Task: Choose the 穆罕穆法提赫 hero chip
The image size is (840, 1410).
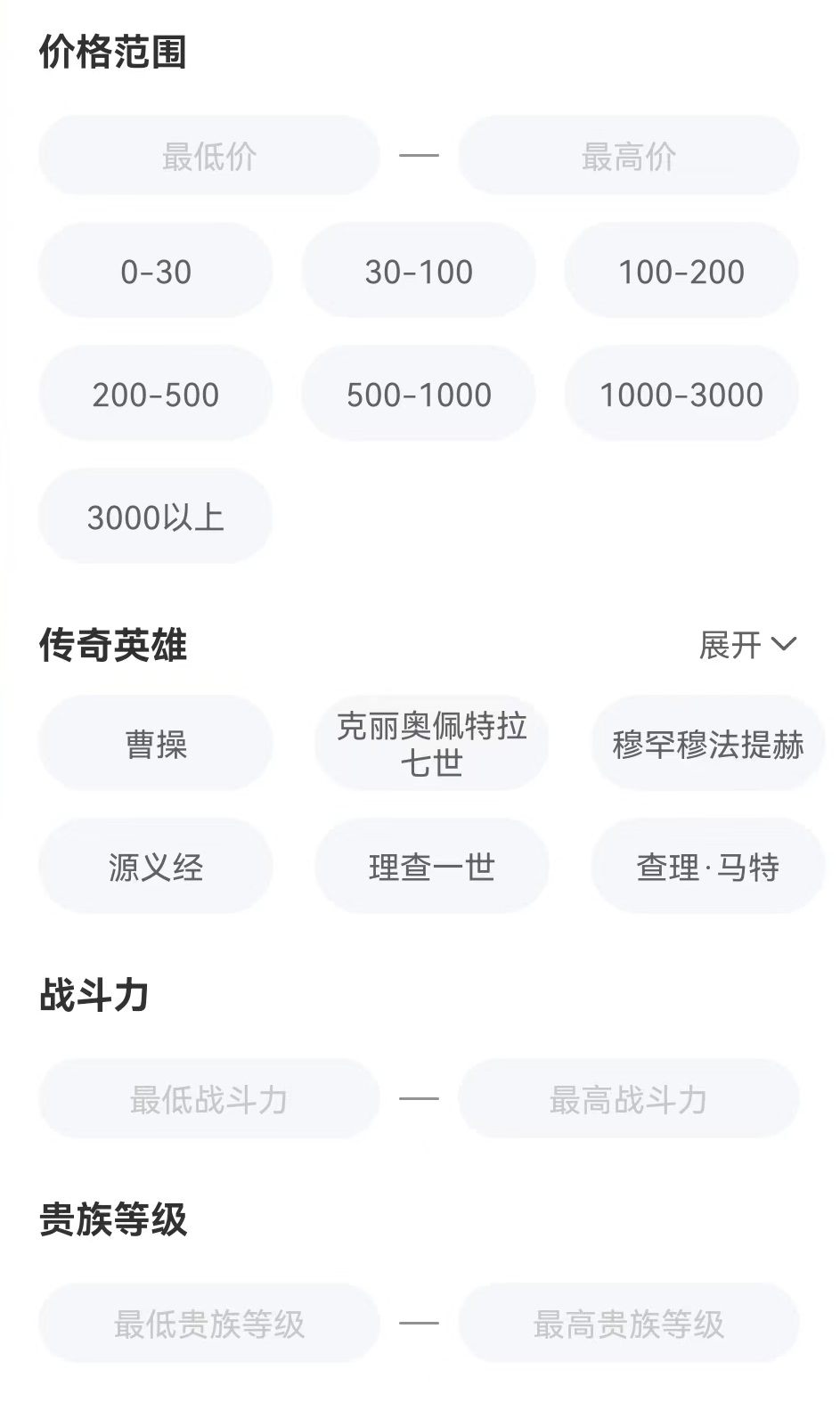Action: pyautogui.click(x=707, y=744)
